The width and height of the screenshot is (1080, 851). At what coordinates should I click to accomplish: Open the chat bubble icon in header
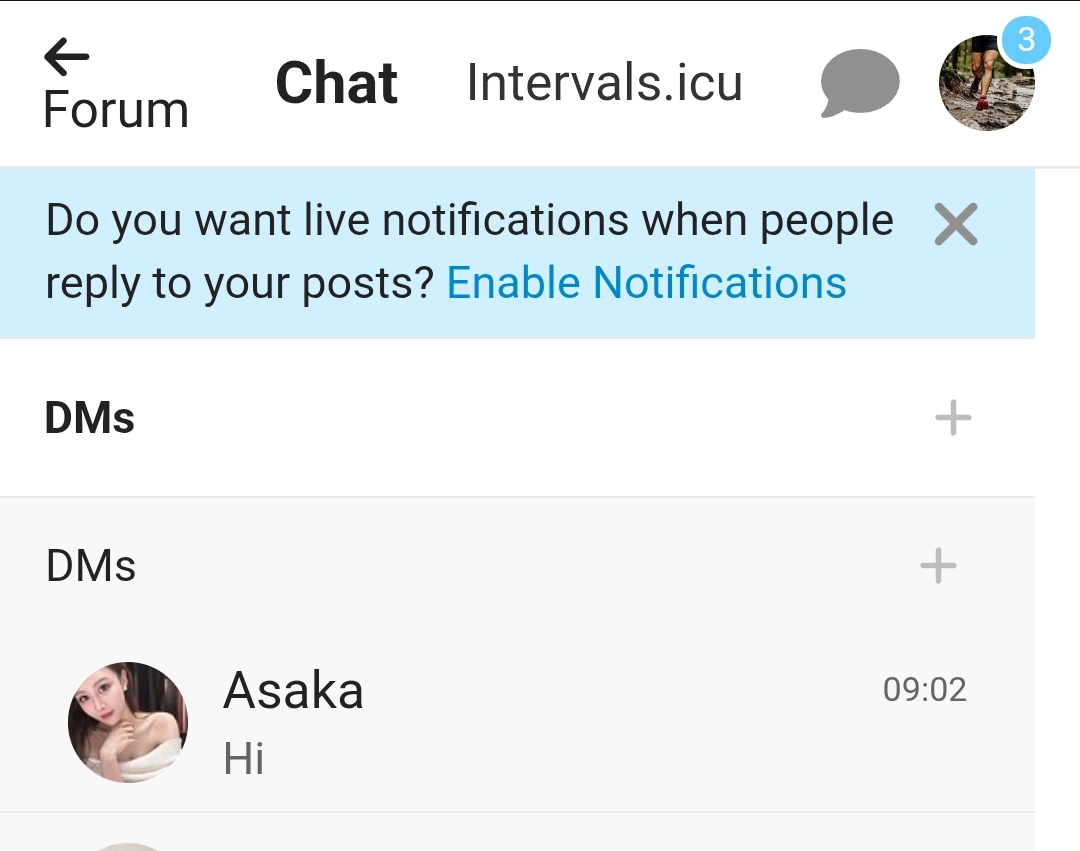click(x=859, y=83)
